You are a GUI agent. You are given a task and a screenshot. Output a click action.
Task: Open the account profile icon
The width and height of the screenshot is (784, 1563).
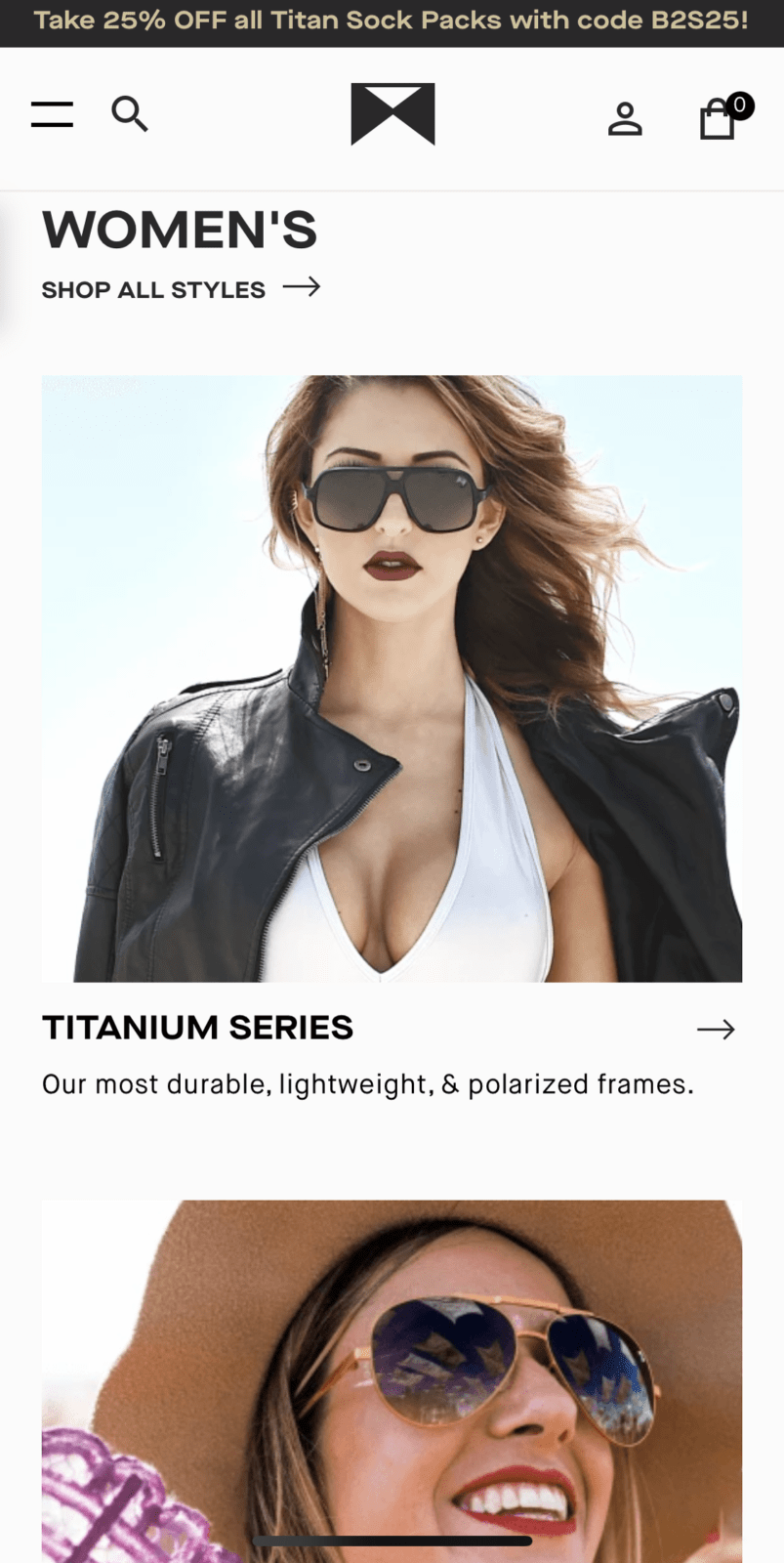[x=625, y=118]
